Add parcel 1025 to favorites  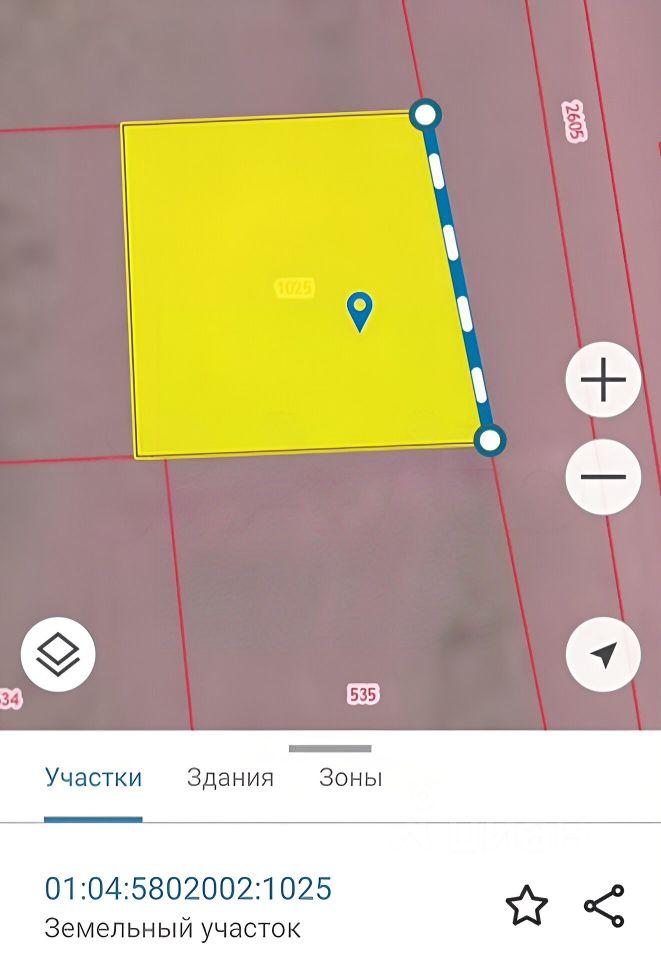click(527, 906)
